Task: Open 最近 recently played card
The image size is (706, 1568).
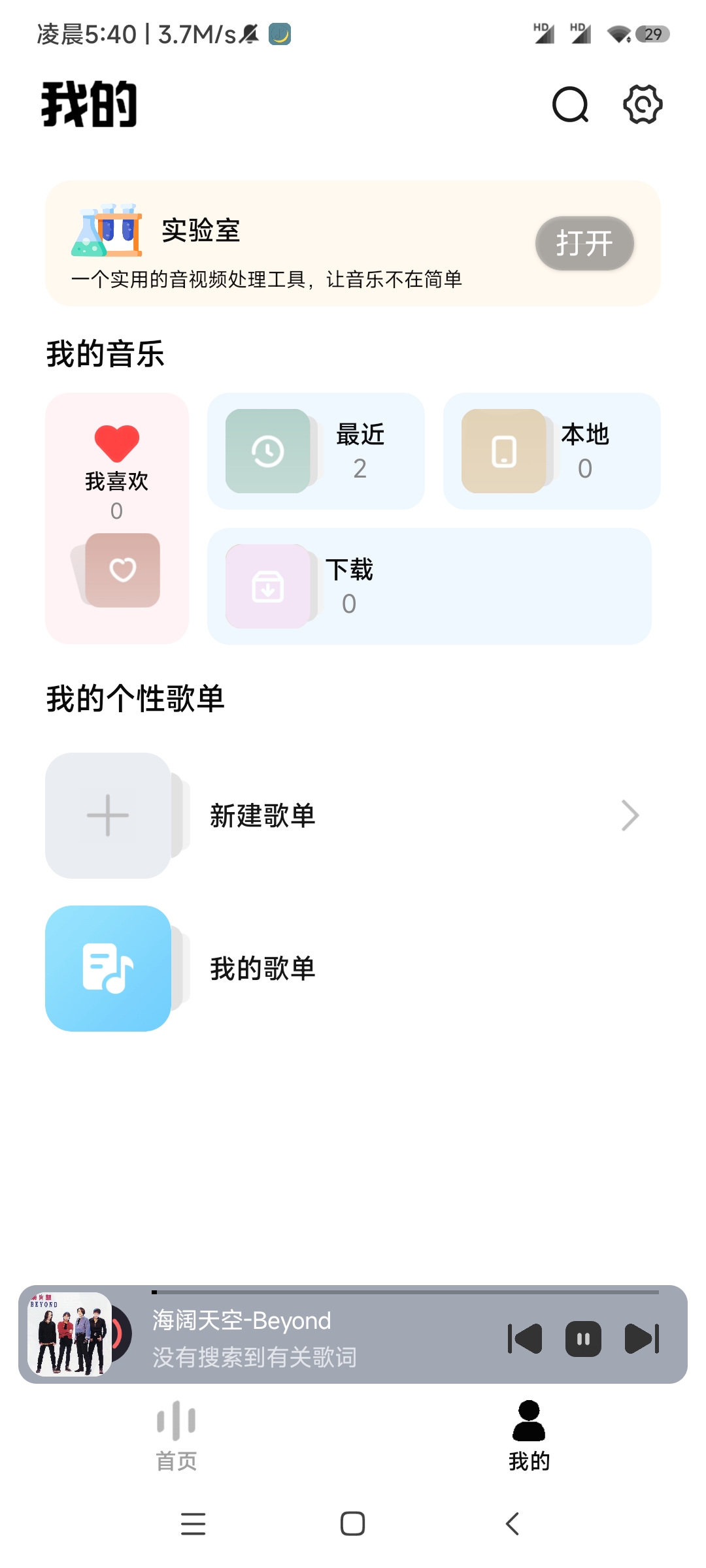Action: 316,451
